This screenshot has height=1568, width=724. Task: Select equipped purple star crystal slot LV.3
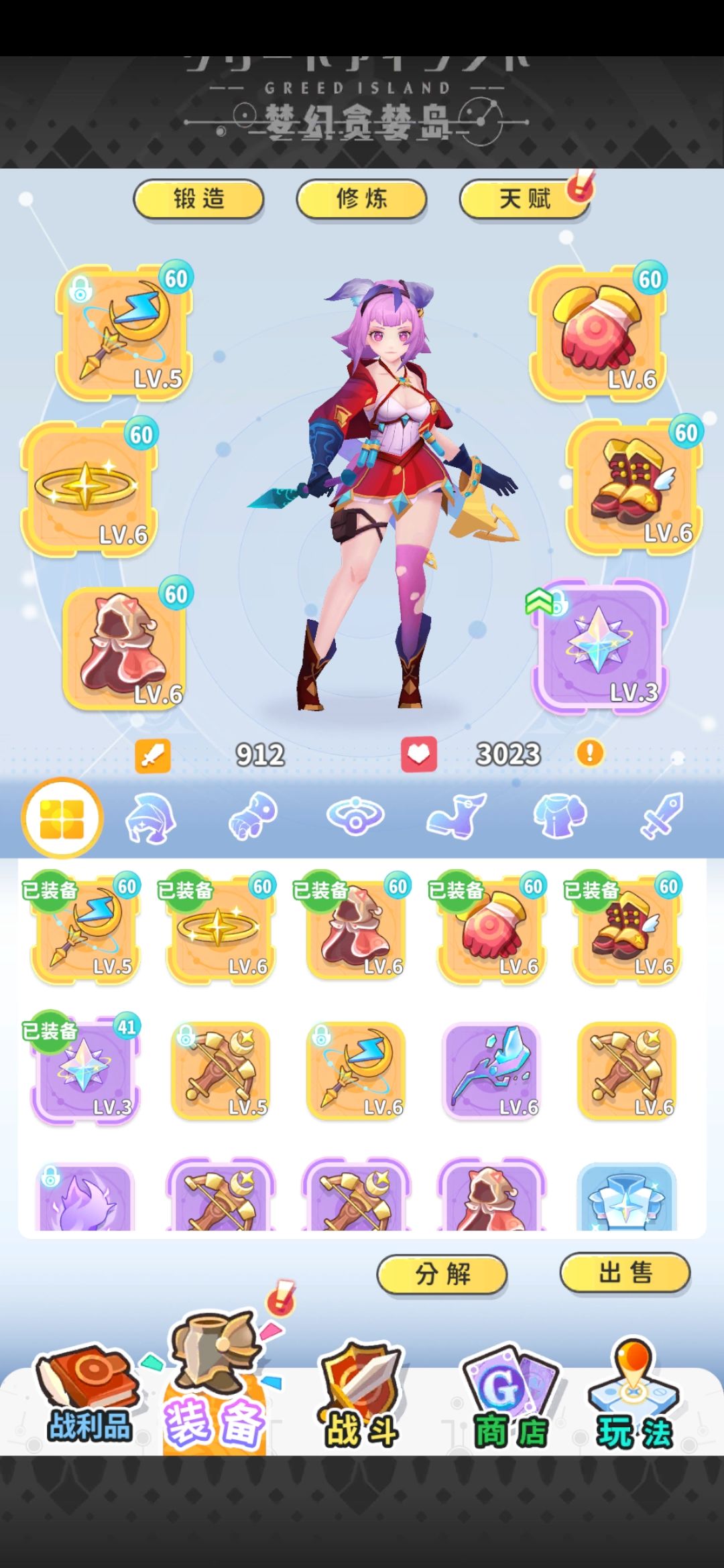pyautogui.click(x=599, y=645)
